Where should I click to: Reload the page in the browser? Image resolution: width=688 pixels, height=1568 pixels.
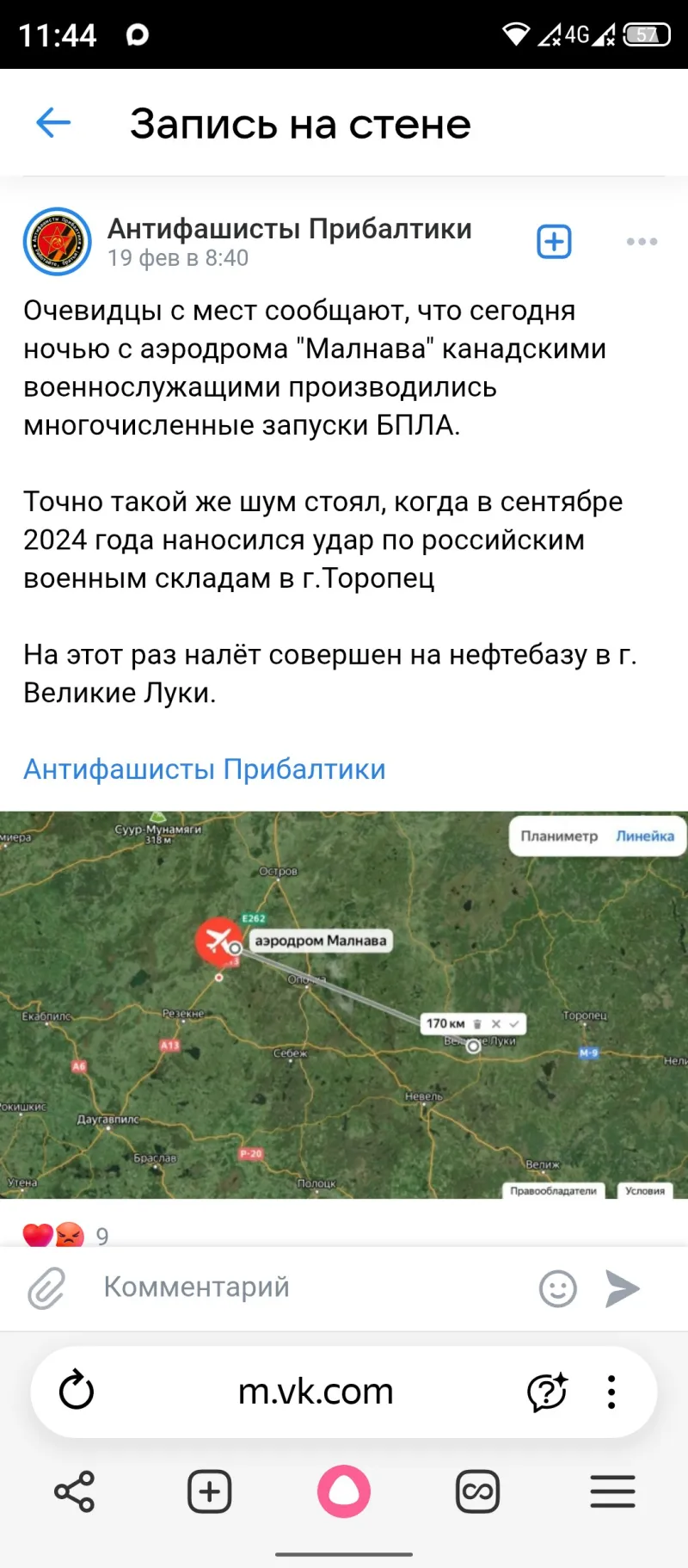76,1391
